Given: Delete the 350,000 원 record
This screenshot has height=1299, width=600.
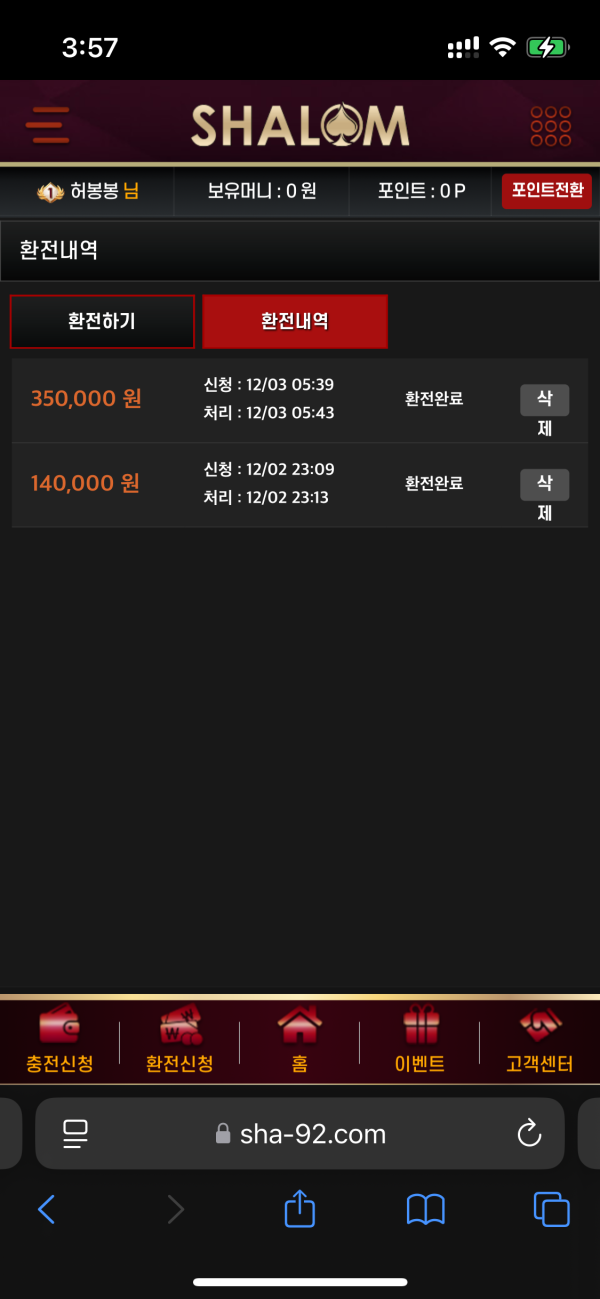Looking at the screenshot, I should pyautogui.click(x=545, y=400).
